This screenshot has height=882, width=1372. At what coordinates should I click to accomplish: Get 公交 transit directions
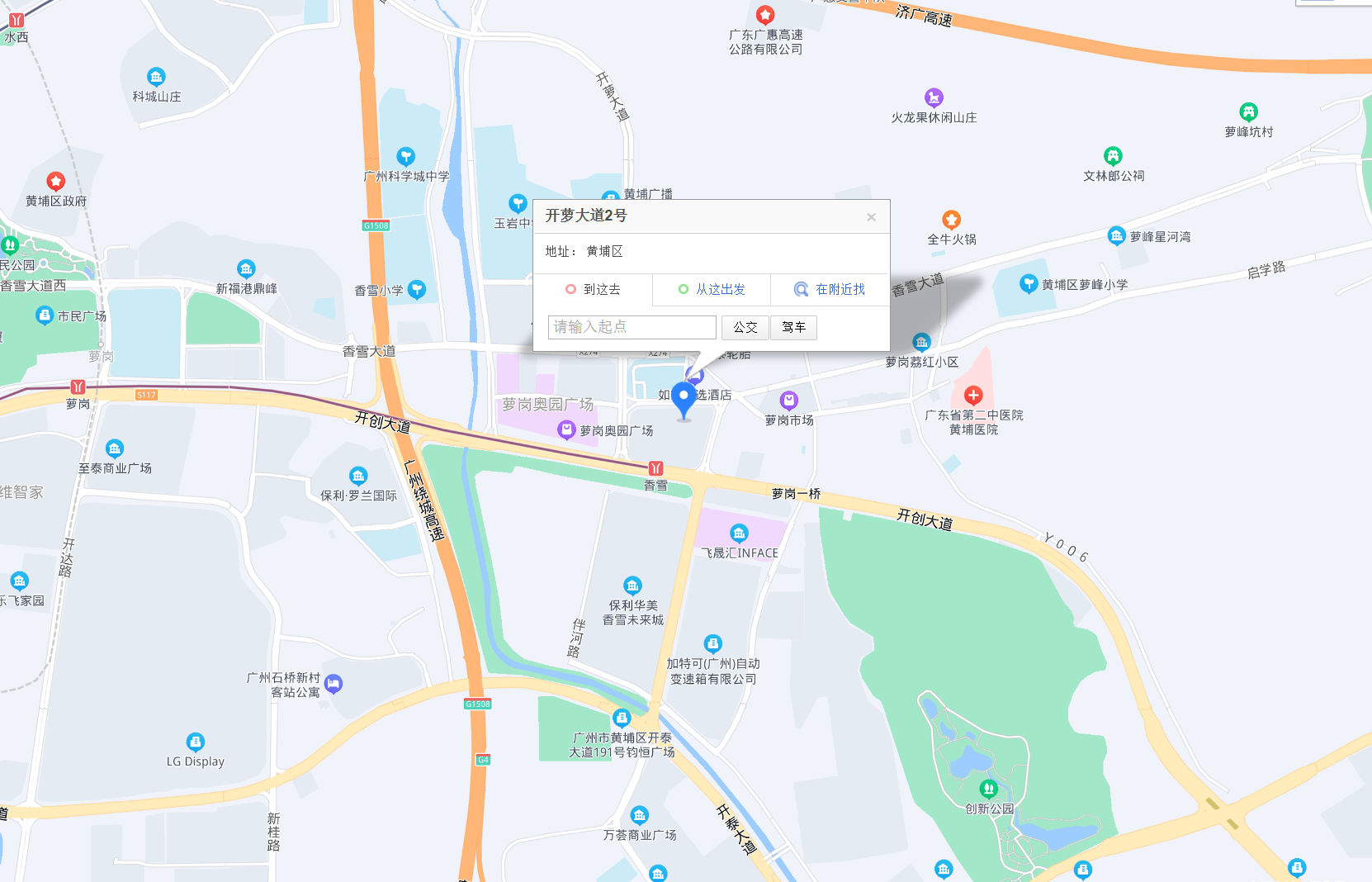(745, 327)
